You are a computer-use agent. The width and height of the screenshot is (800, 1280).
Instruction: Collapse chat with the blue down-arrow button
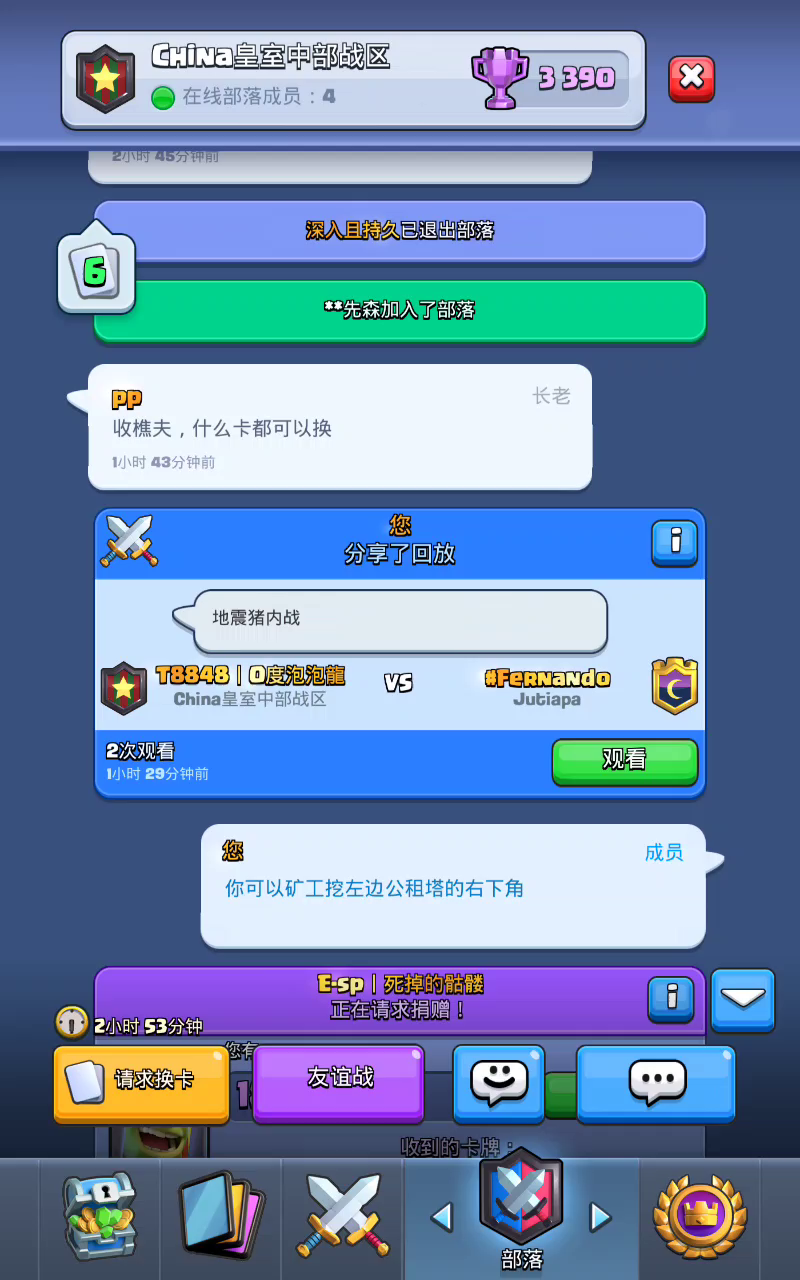743,999
